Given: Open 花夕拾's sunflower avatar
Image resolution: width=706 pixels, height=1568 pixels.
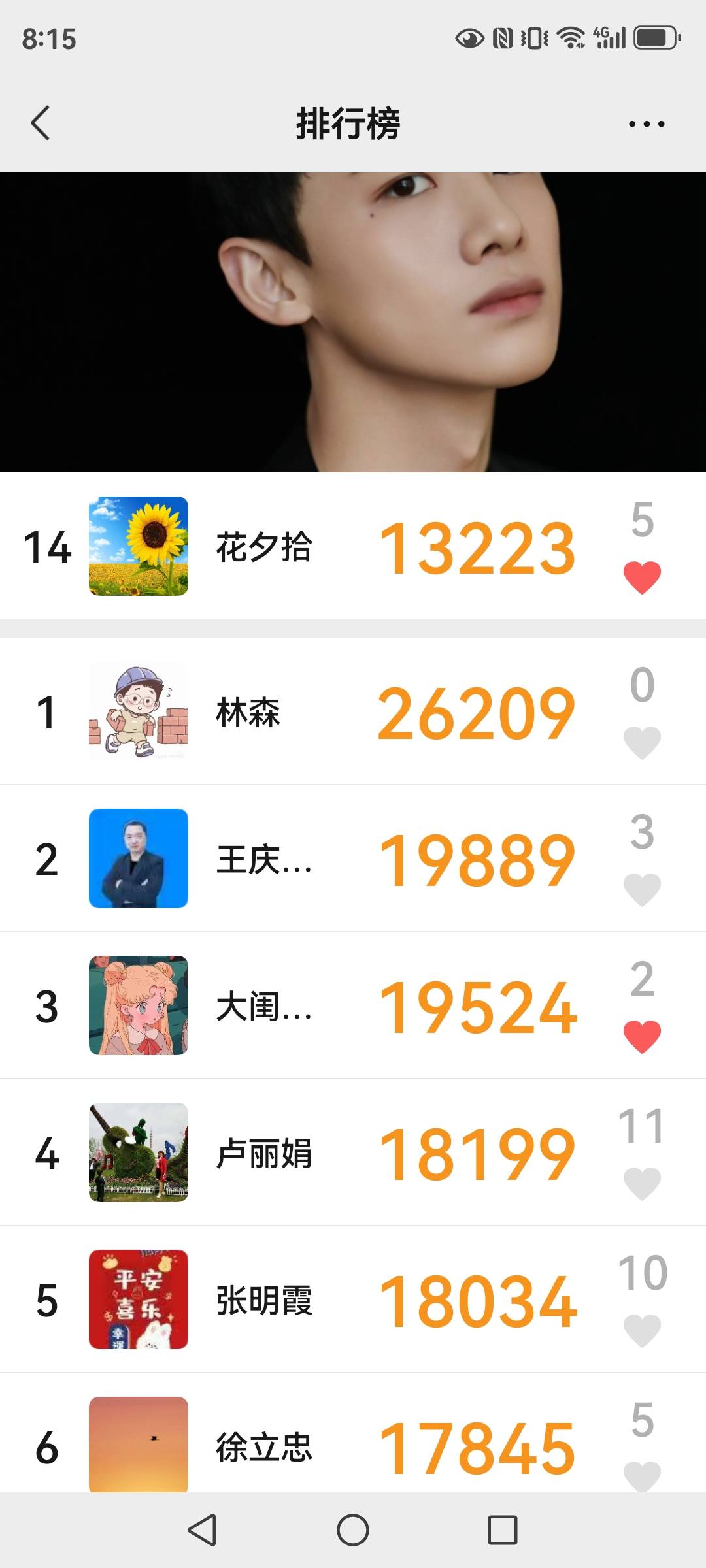Looking at the screenshot, I should pos(139,547).
